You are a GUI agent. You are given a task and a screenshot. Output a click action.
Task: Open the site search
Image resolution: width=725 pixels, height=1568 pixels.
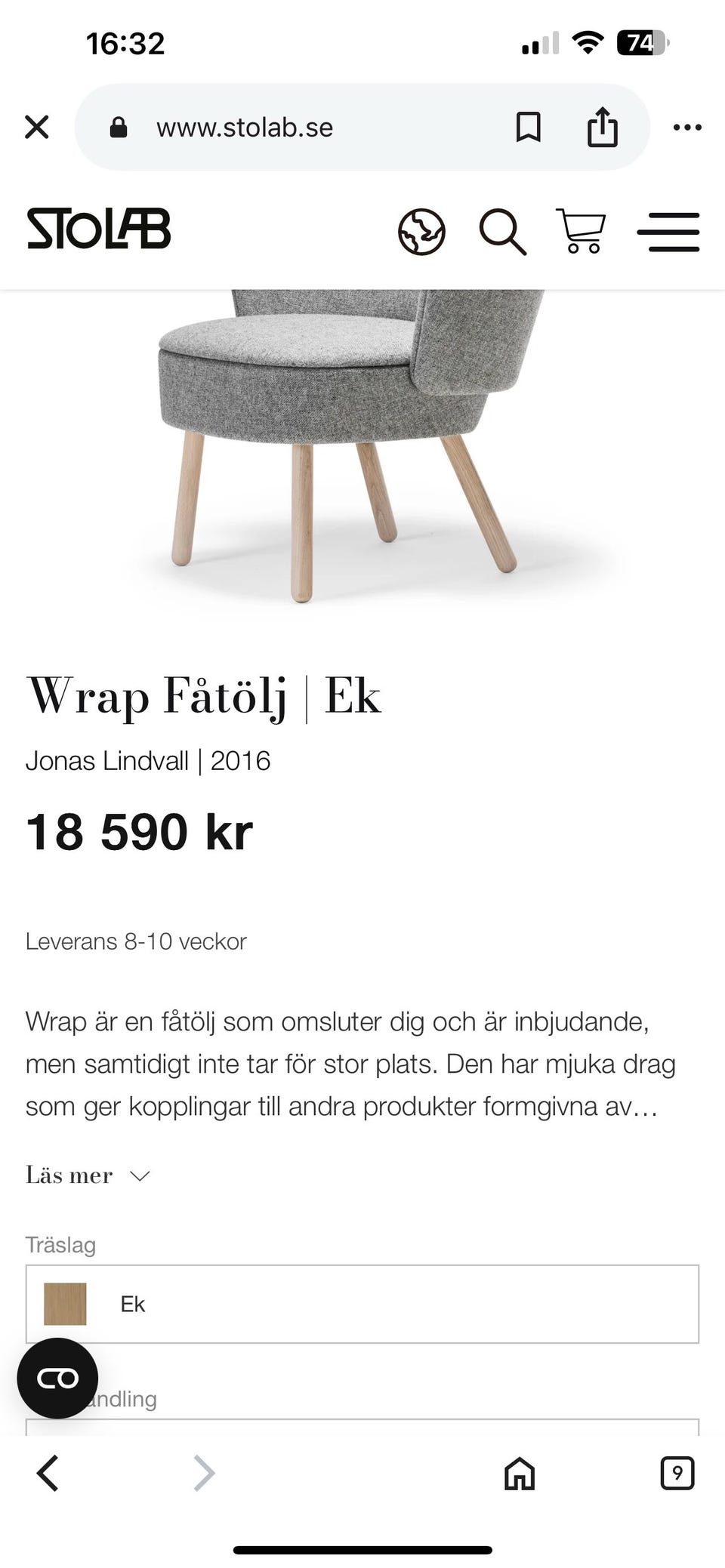coord(502,231)
